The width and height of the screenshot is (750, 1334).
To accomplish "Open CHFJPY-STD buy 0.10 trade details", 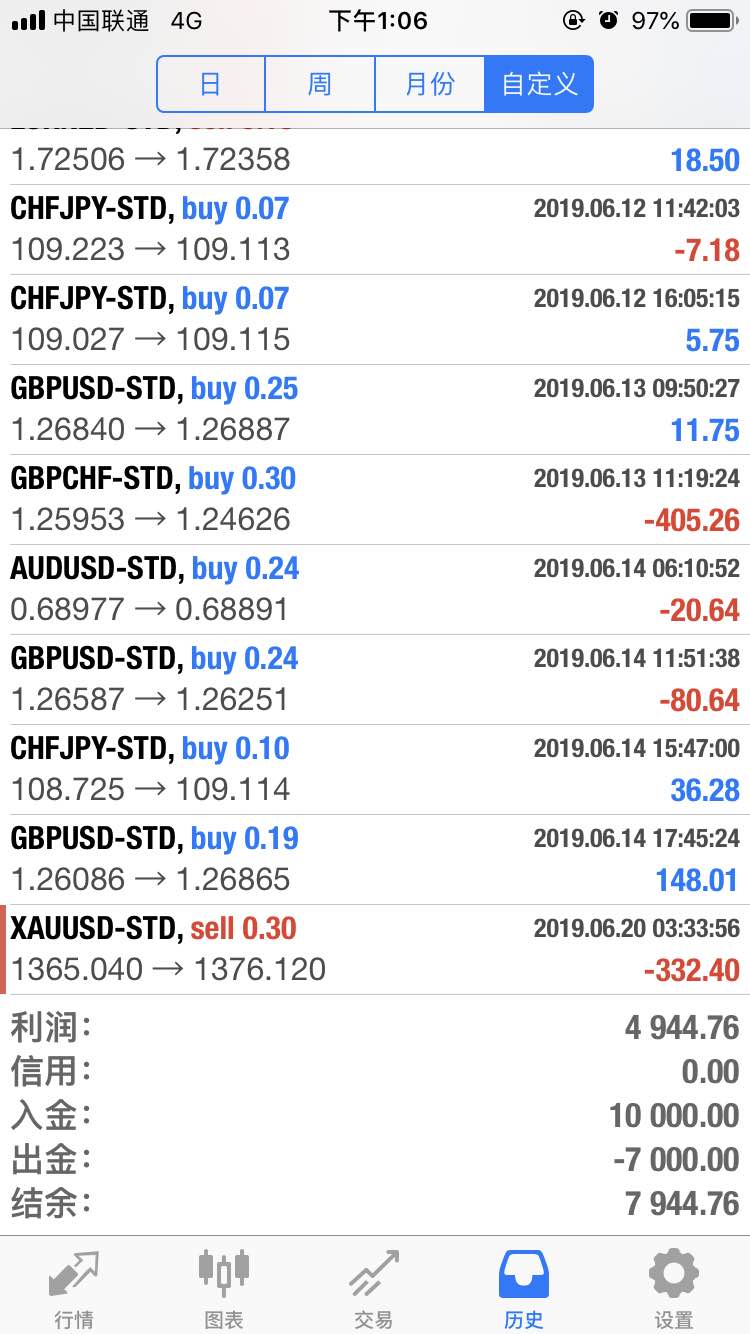I will coord(375,769).
